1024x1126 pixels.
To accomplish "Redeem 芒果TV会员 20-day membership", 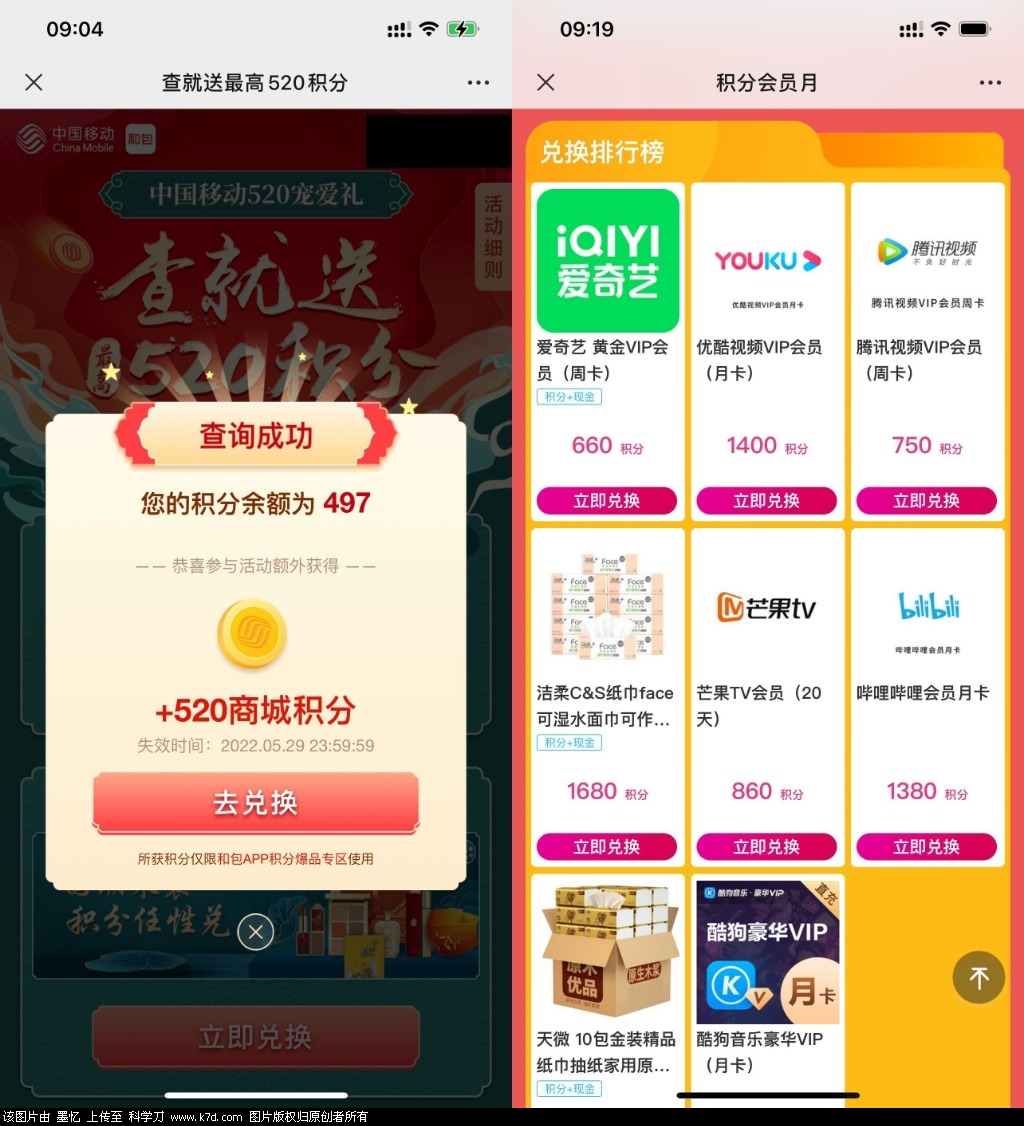I will click(767, 847).
